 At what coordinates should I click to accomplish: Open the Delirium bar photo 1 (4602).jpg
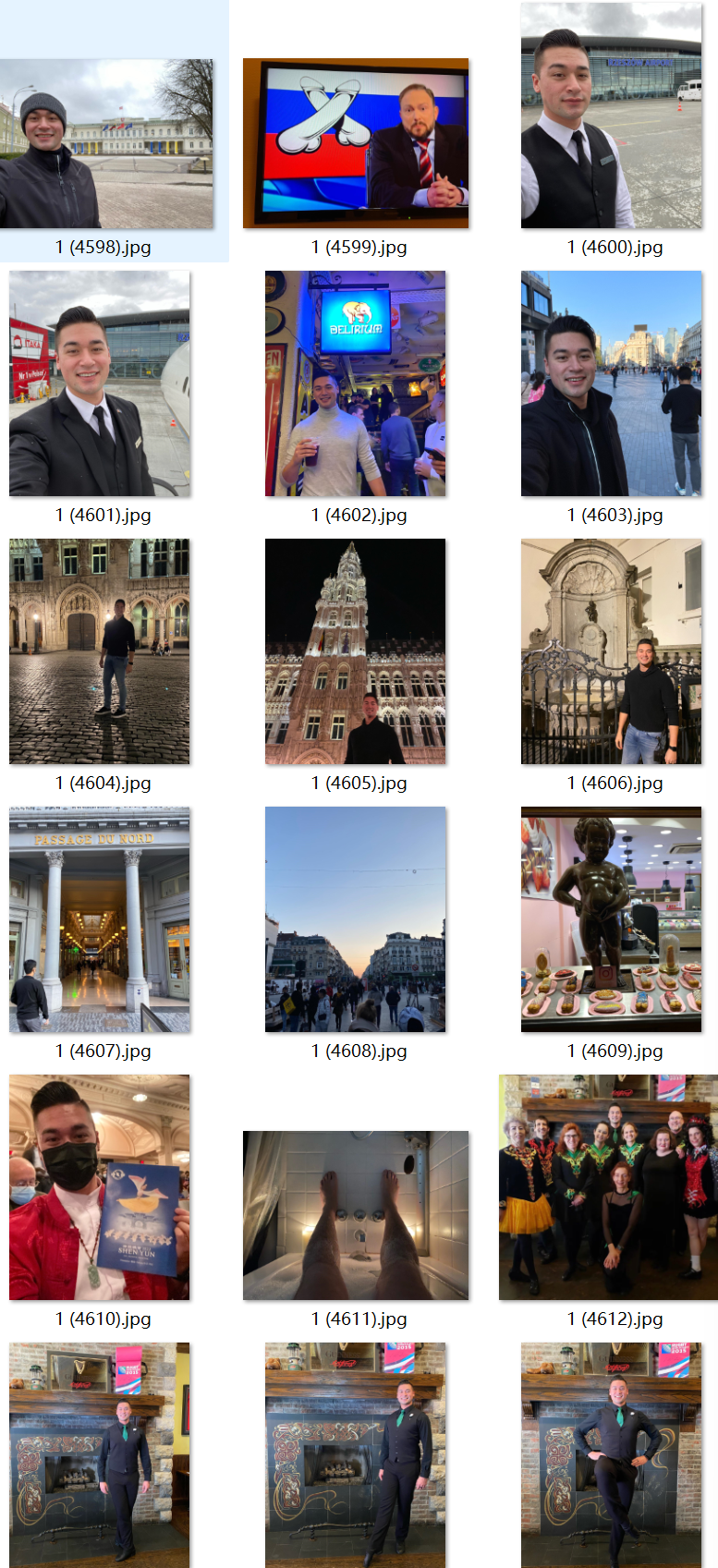pos(355,383)
